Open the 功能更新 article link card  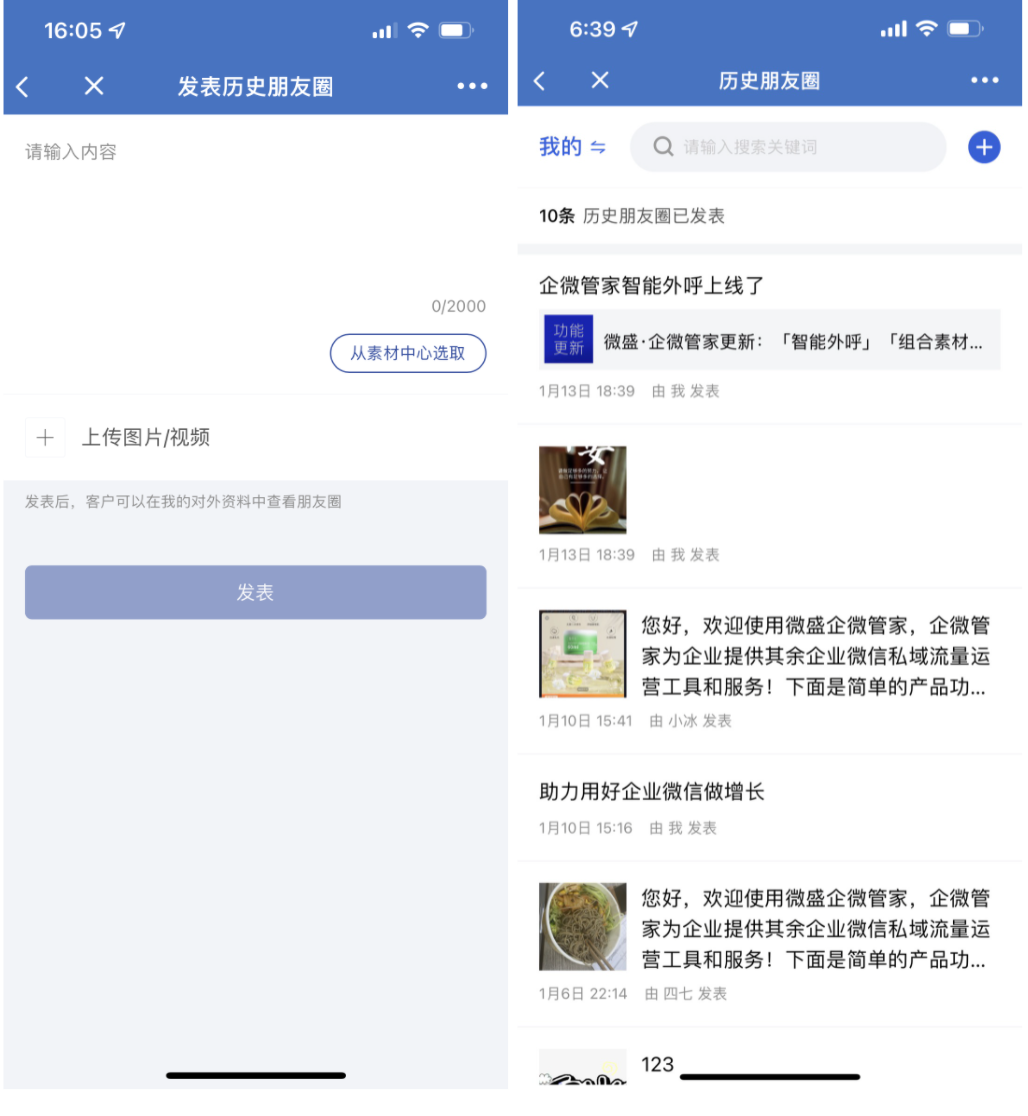(769, 341)
